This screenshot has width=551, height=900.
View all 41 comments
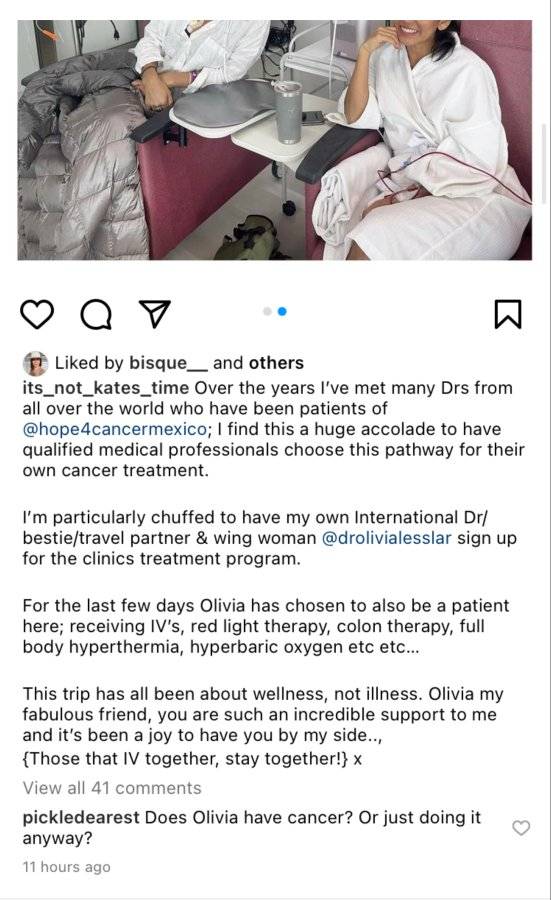(x=112, y=788)
